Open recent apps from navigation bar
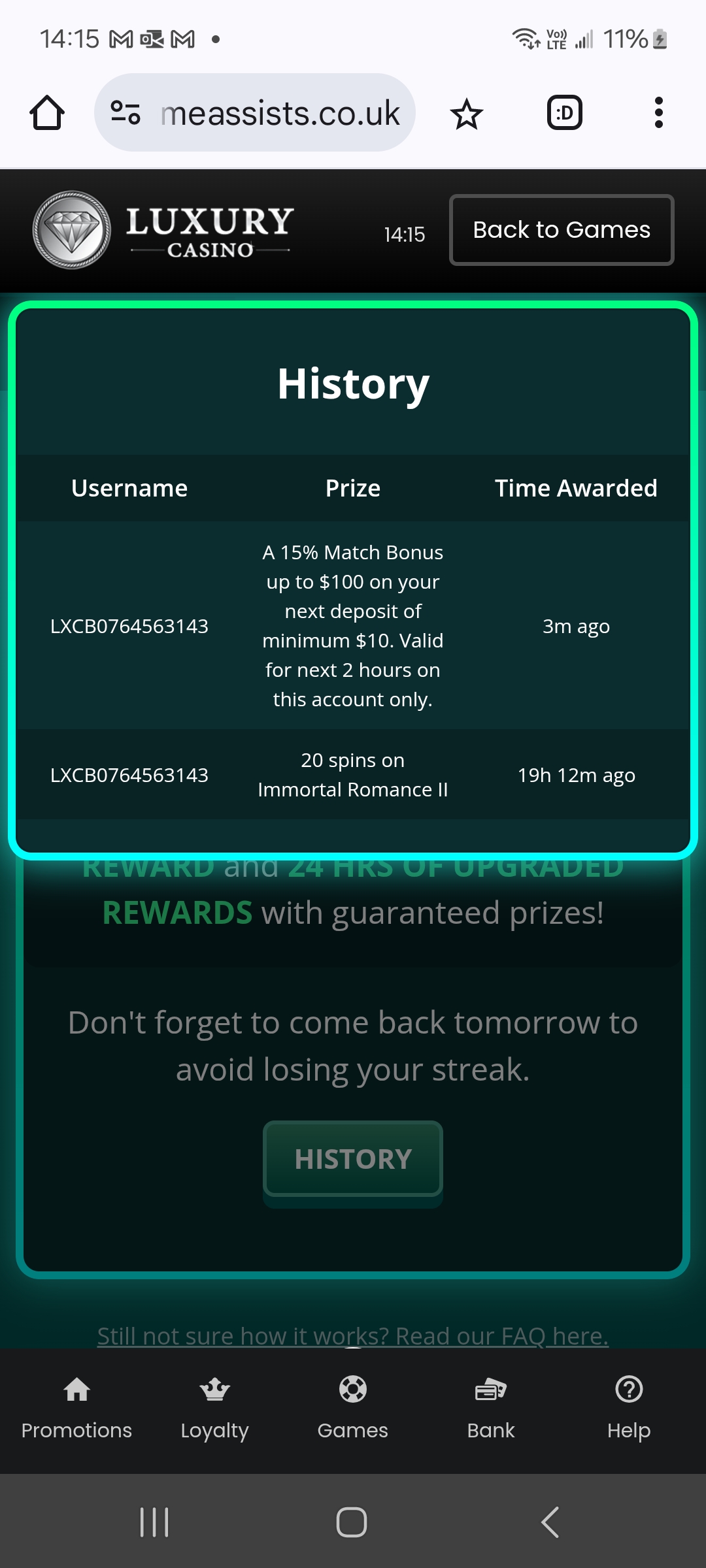 point(155,1522)
